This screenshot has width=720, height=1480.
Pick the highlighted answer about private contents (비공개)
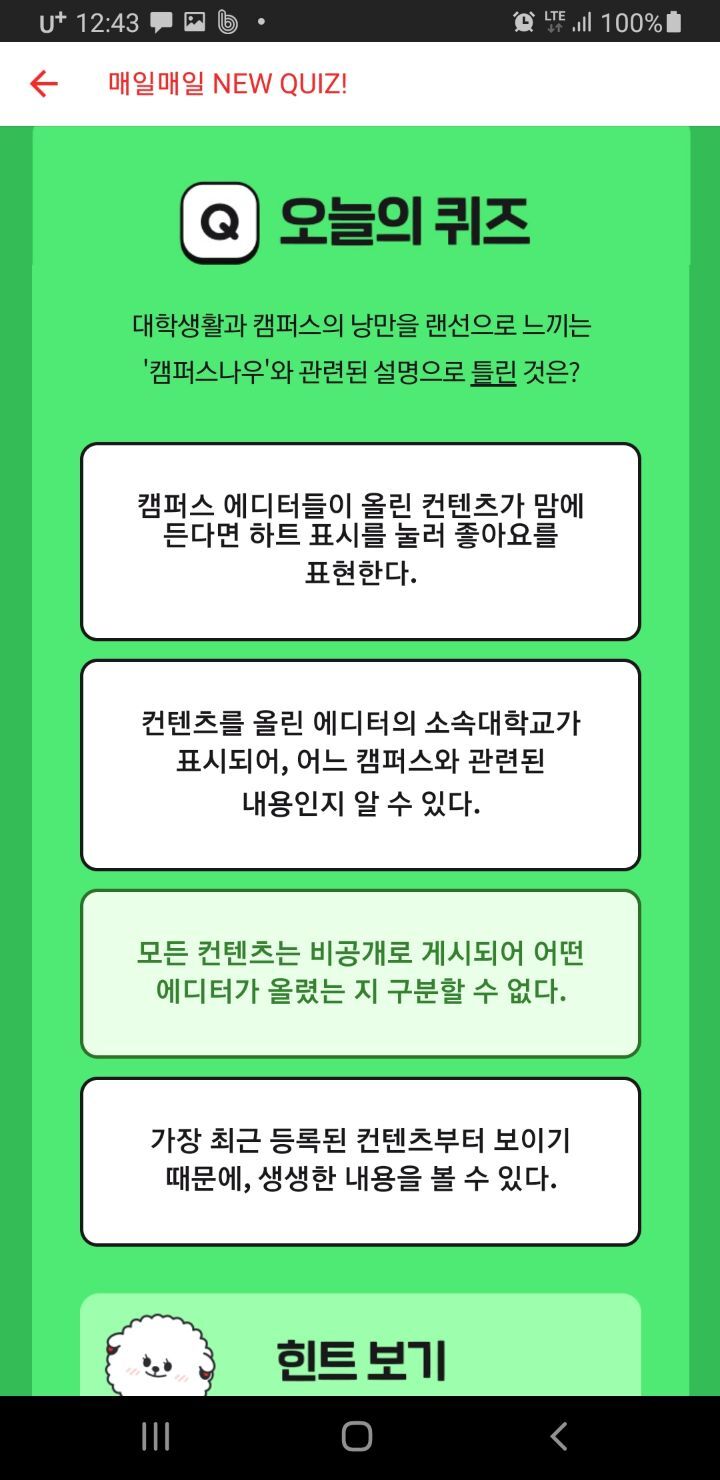360,973
